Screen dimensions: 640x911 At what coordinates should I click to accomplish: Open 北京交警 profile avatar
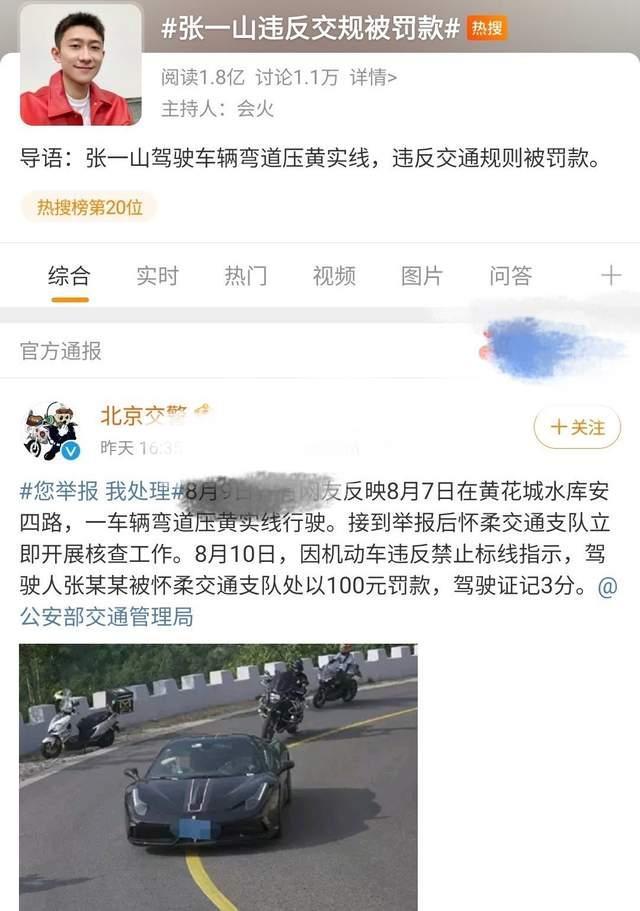tap(51, 431)
